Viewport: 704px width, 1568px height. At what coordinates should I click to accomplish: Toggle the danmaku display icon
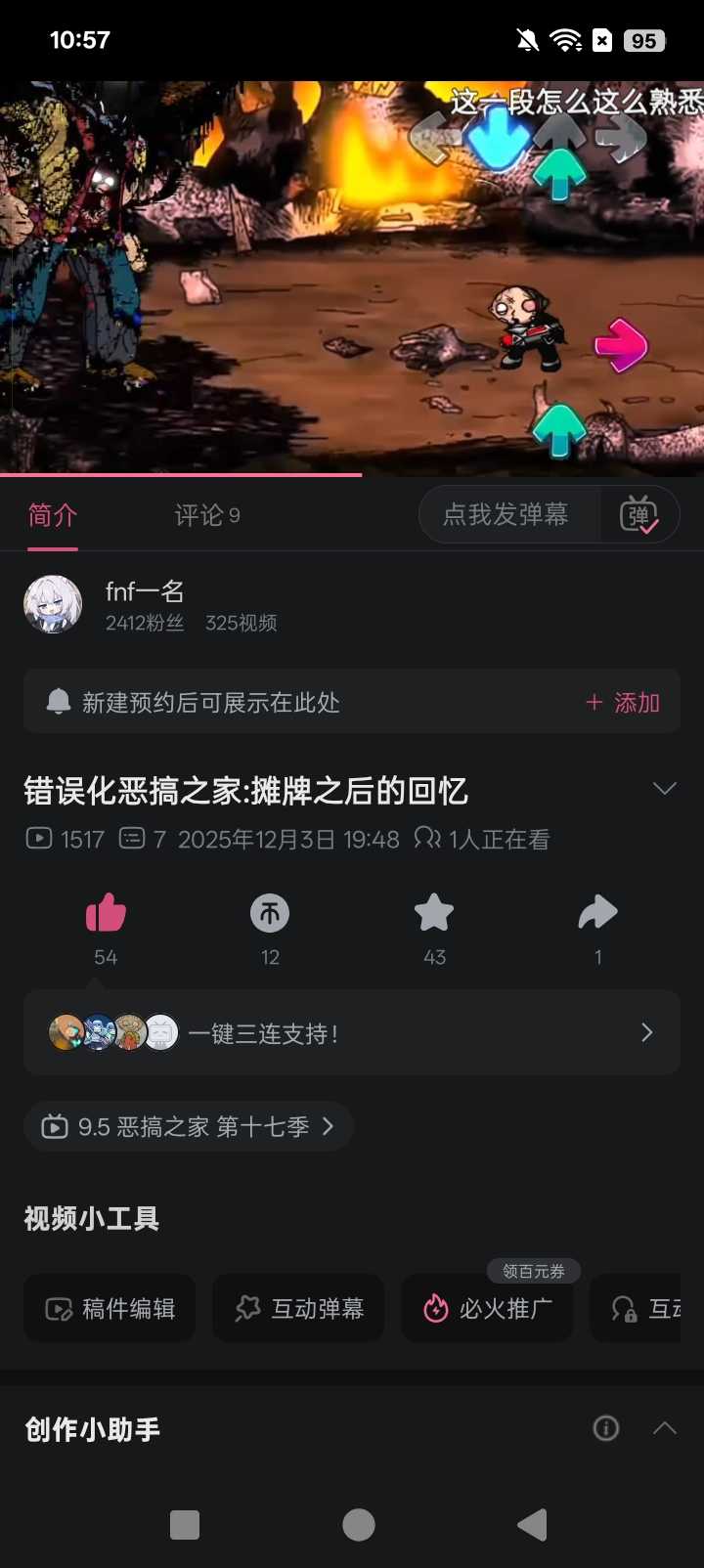[638, 514]
